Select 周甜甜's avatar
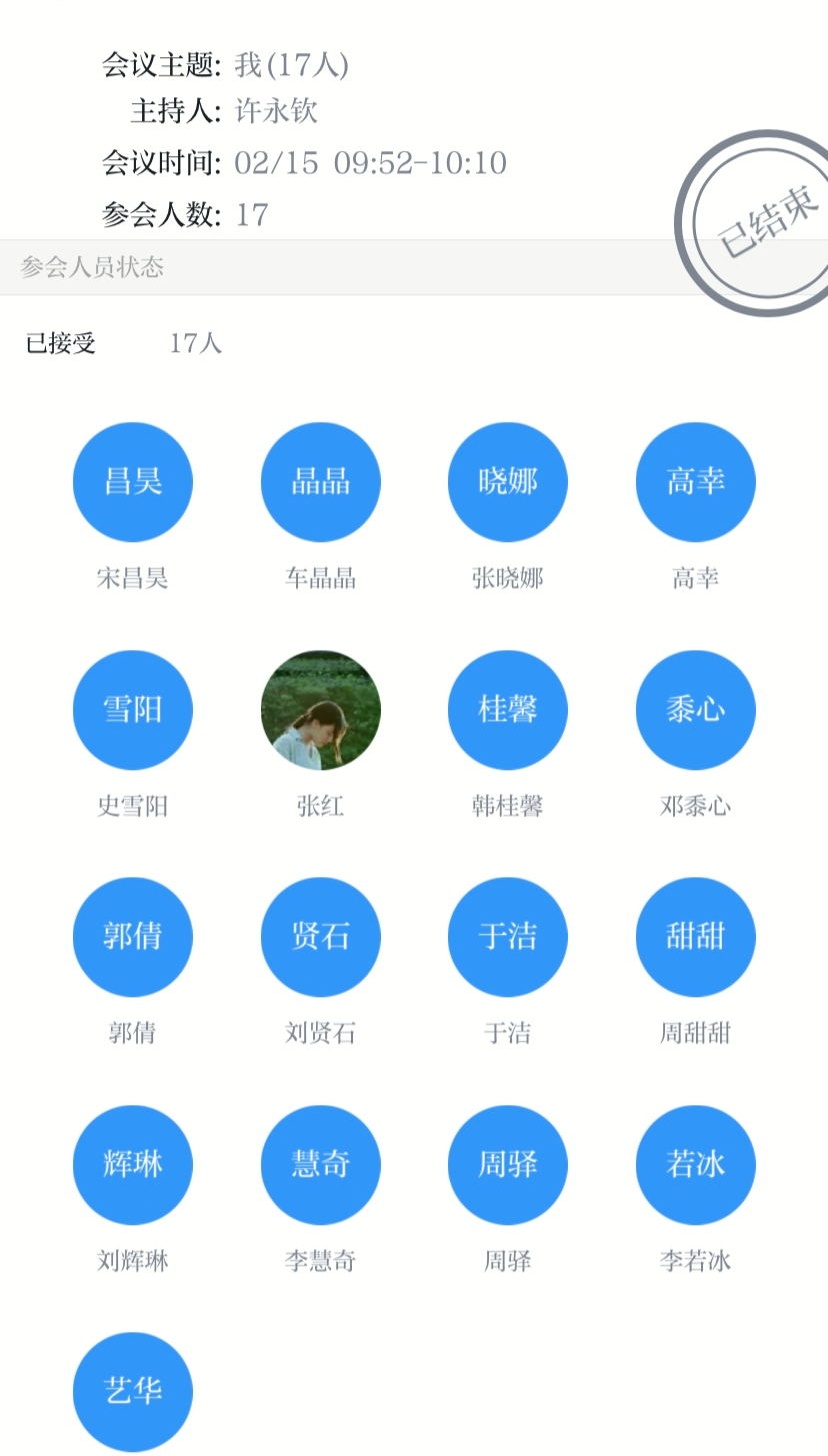This screenshot has height=1456, width=828. [x=695, y=937]
